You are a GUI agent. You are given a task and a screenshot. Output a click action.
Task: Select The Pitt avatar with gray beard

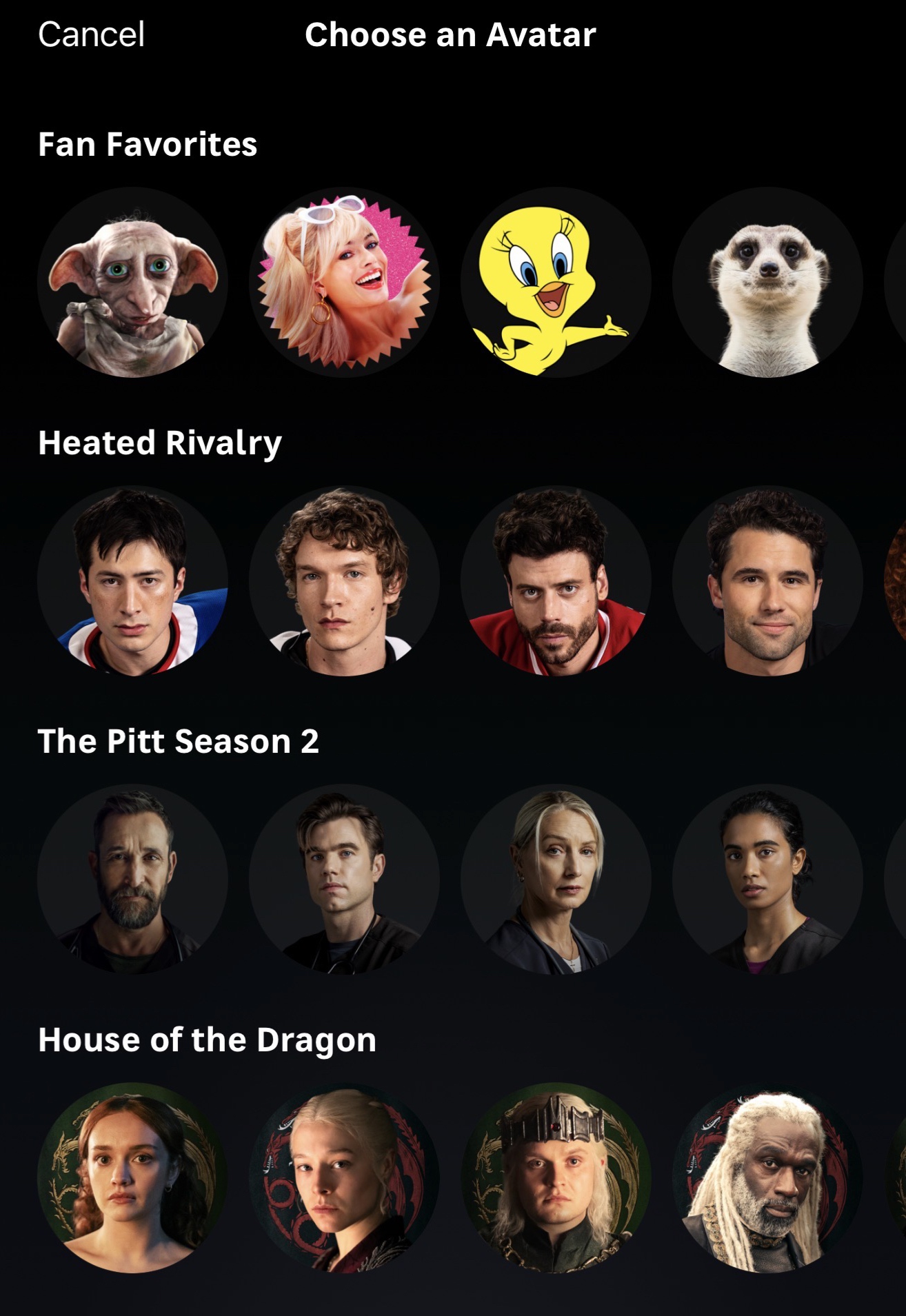pos(132,880)
